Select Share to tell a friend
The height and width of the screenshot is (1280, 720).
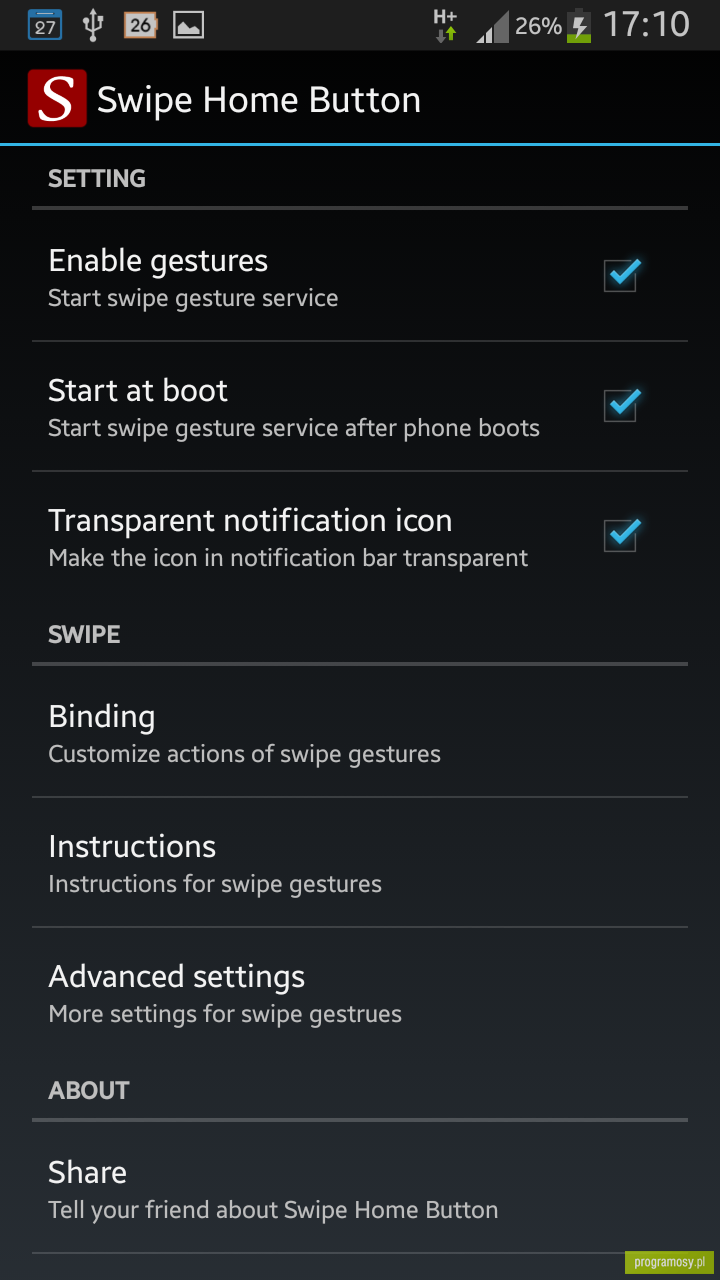360,1188
